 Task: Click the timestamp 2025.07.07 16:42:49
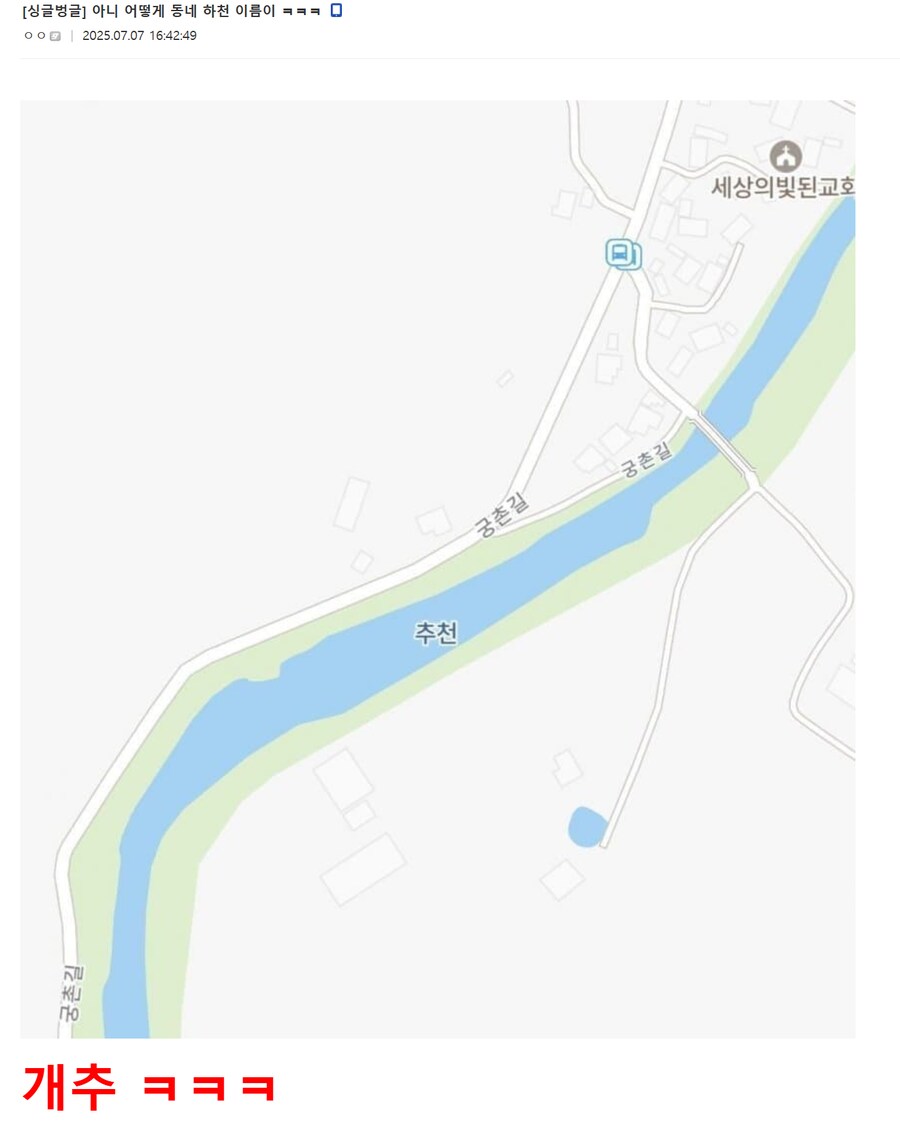(138, 38)
